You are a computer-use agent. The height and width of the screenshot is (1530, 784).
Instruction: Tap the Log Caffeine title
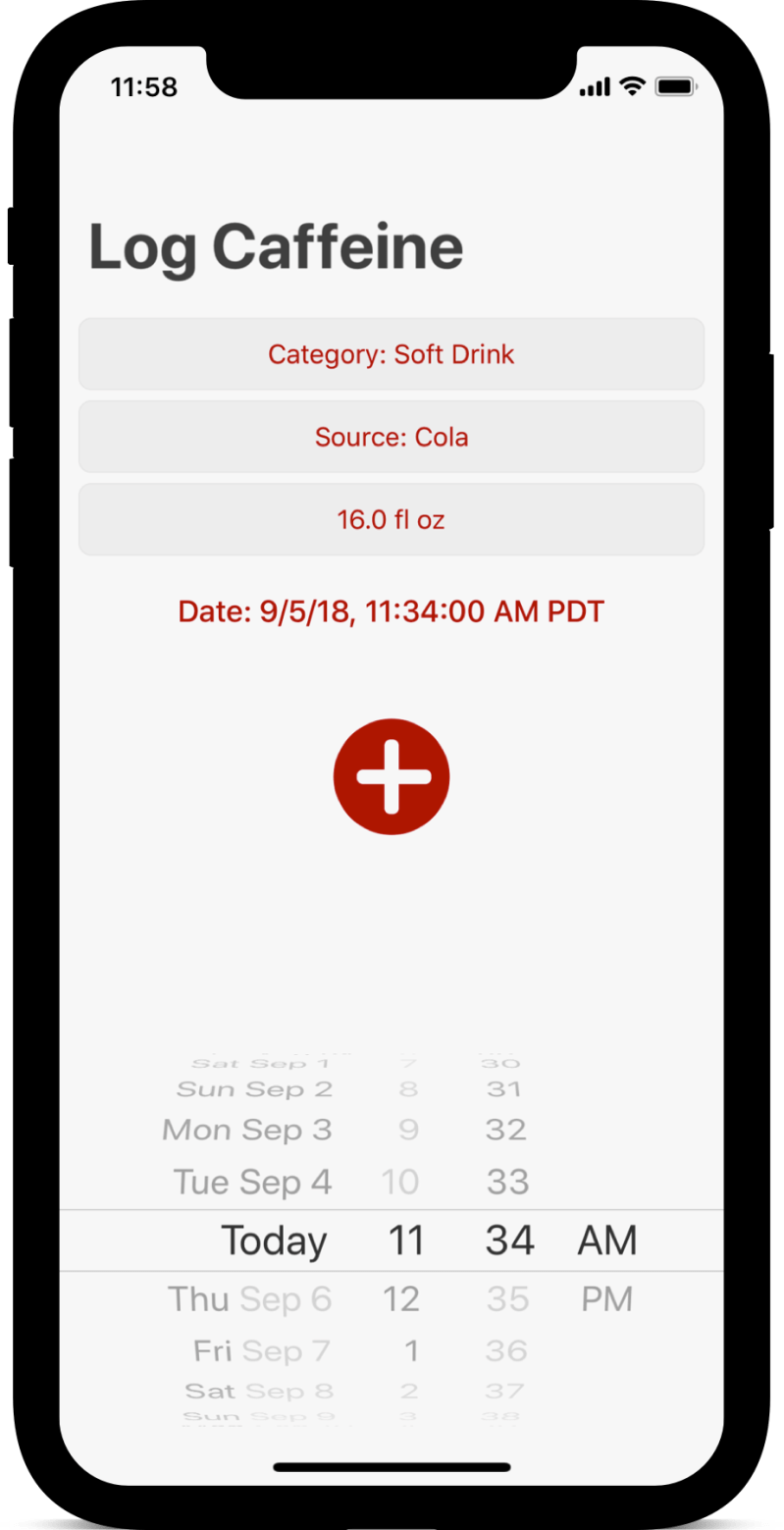[x=276, y=245]
